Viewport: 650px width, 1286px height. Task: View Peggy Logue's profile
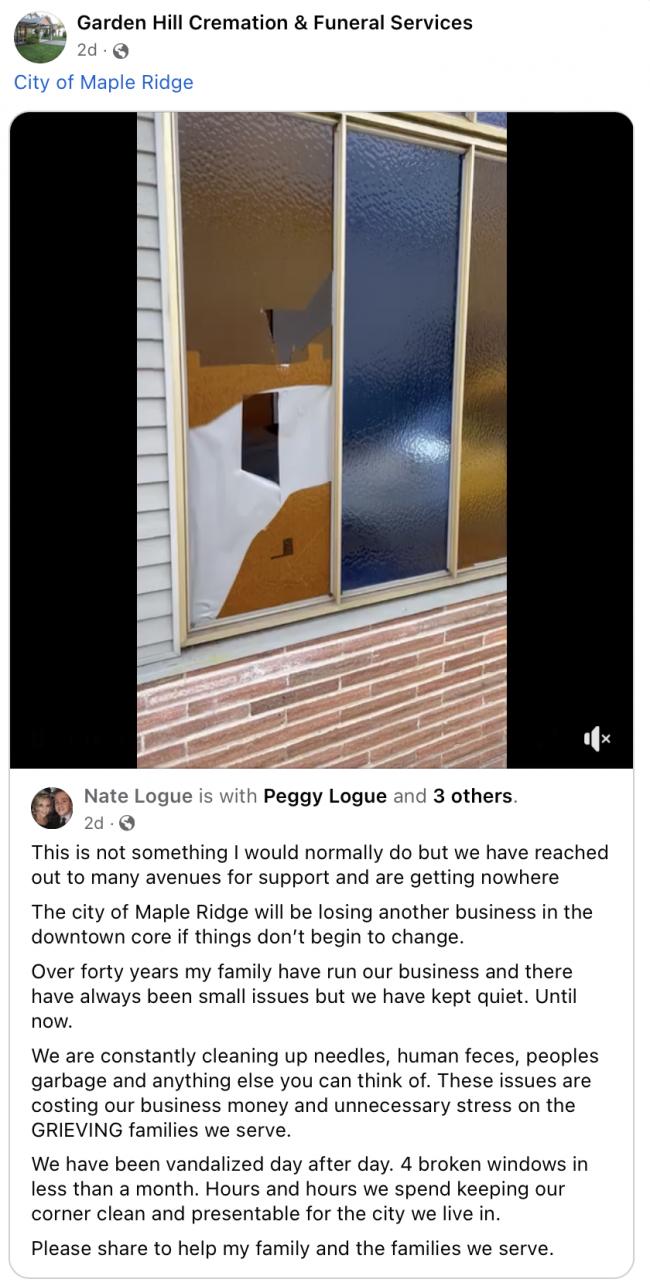(324, 796)
